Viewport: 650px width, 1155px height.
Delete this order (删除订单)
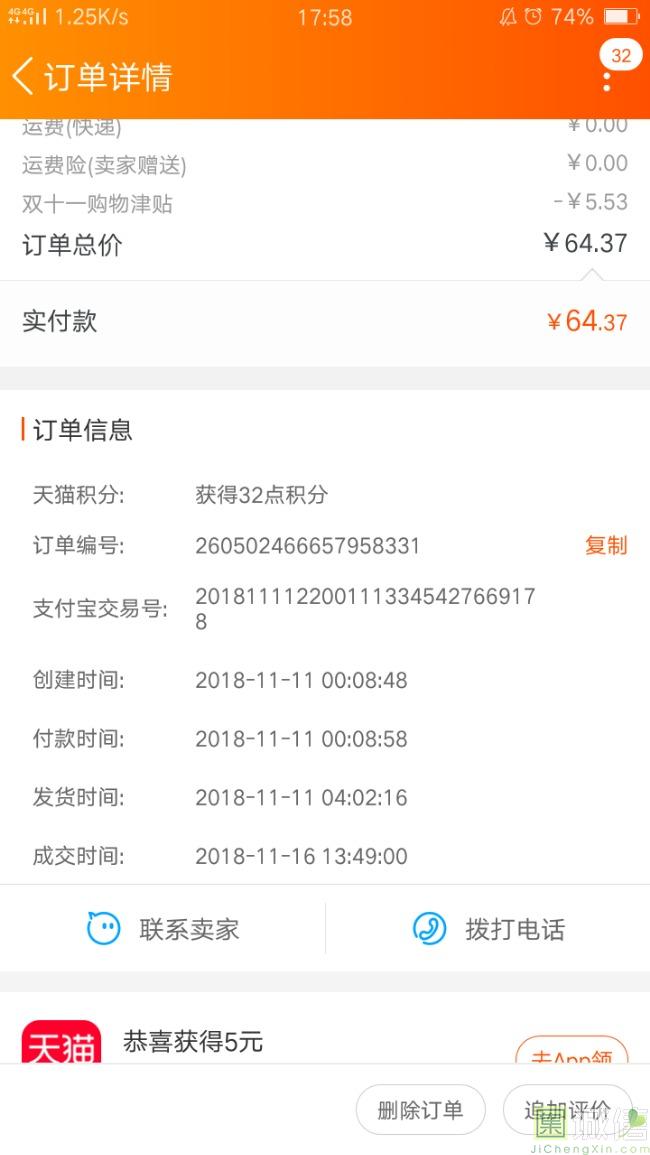coord(420,1110)
